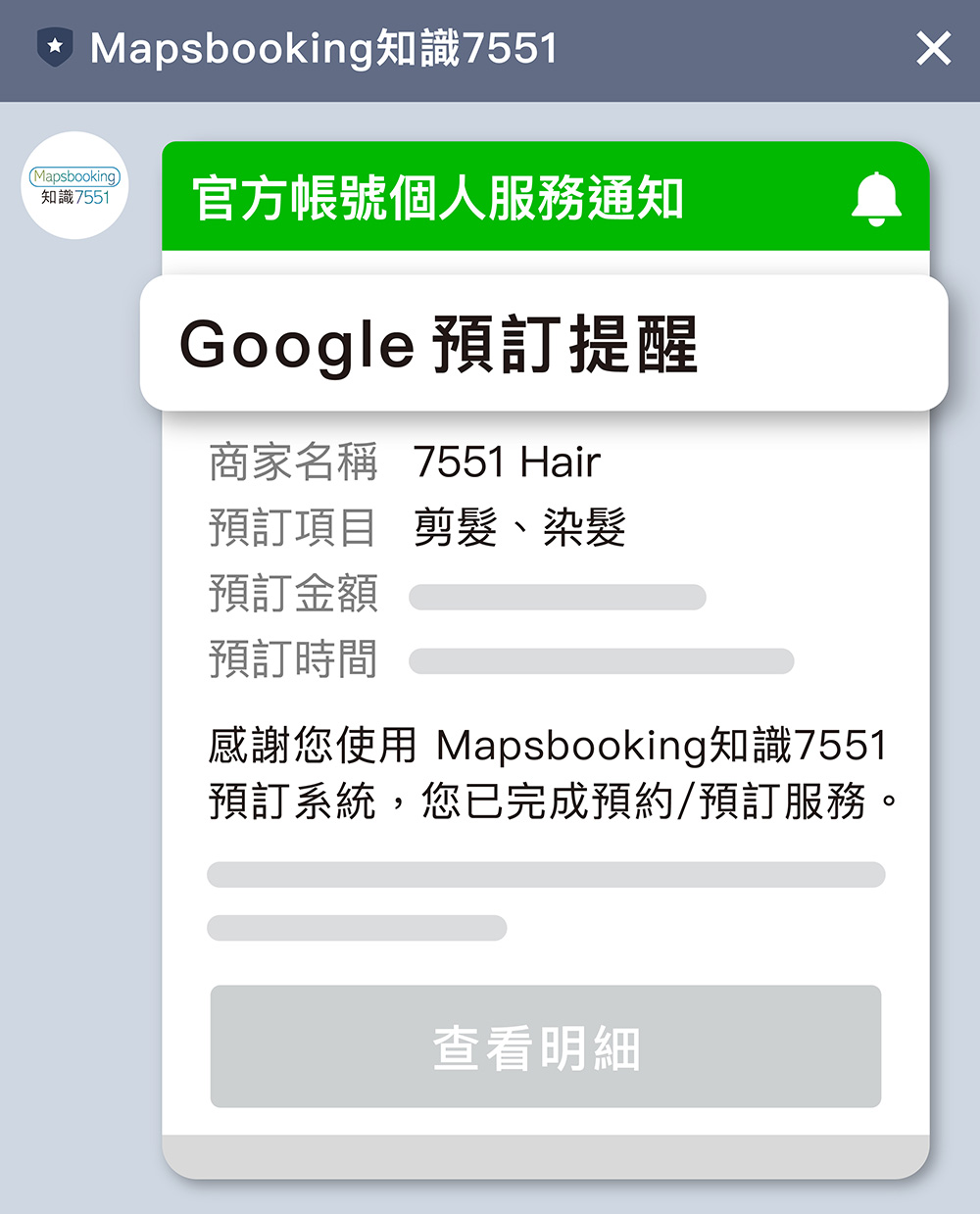Open the Mapsbooking知識7551 profile avatar
This screenshot has width=980, height=1214.
pyautogui.click(x=75, y=186)
